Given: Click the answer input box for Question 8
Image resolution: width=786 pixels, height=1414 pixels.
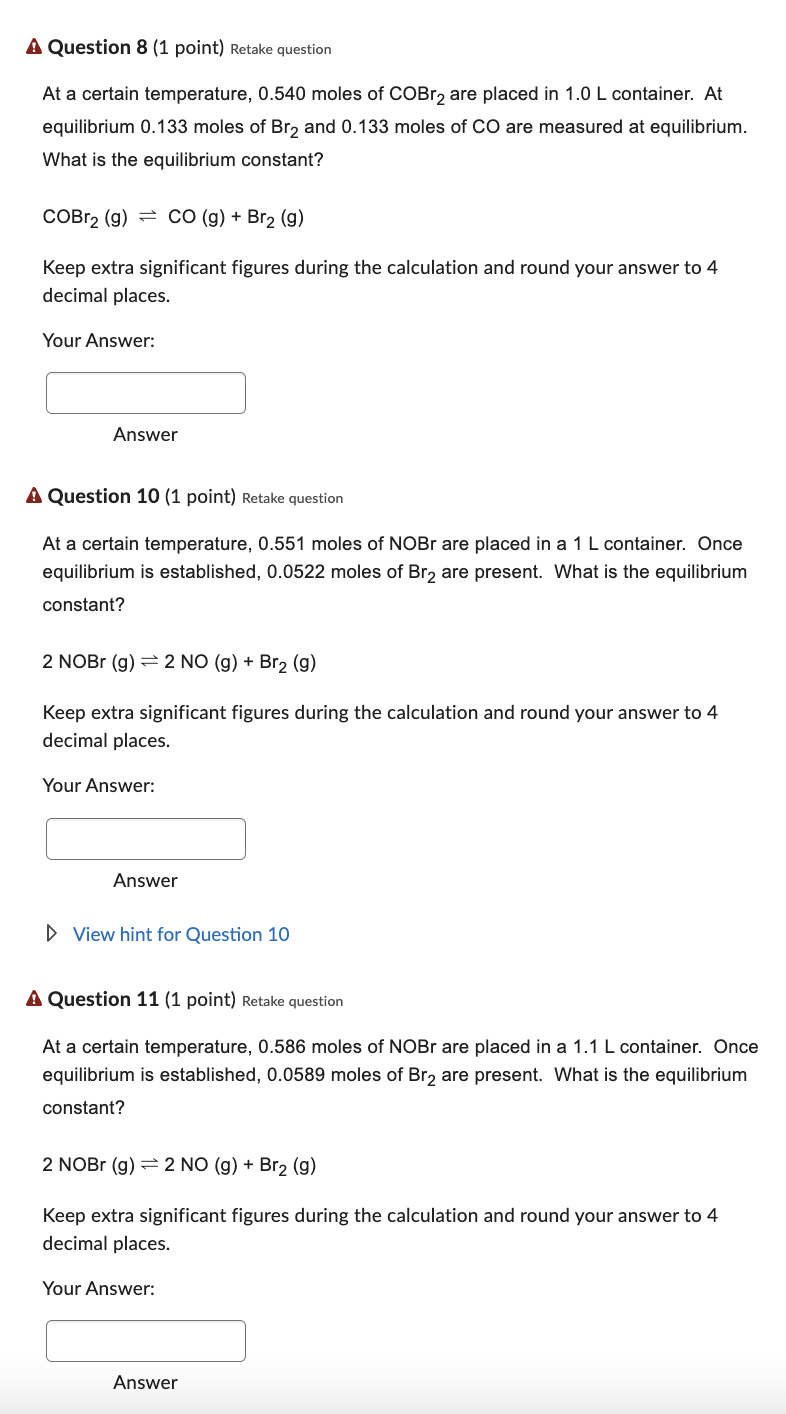Looking at the screenshot, I should click(x=145, y=392).
